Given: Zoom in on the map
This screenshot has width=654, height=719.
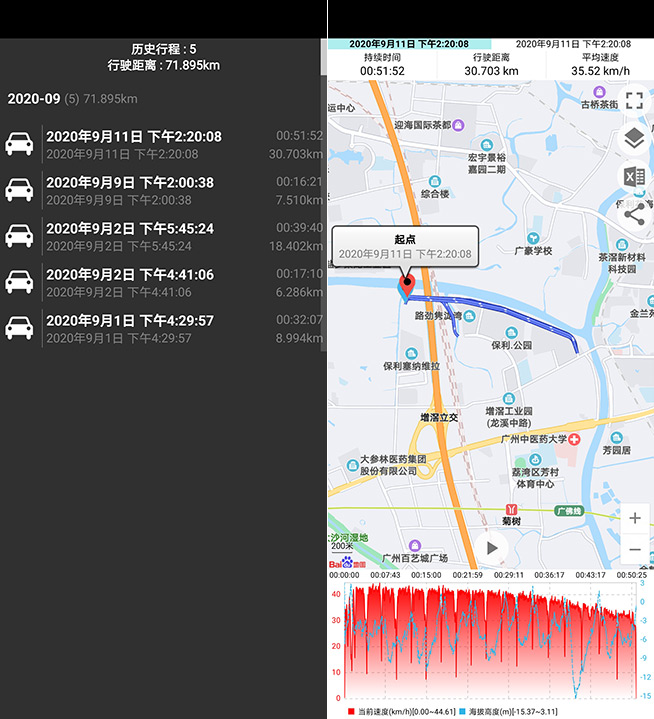Looking at the screenshot, I should click(x=635, y=518).
